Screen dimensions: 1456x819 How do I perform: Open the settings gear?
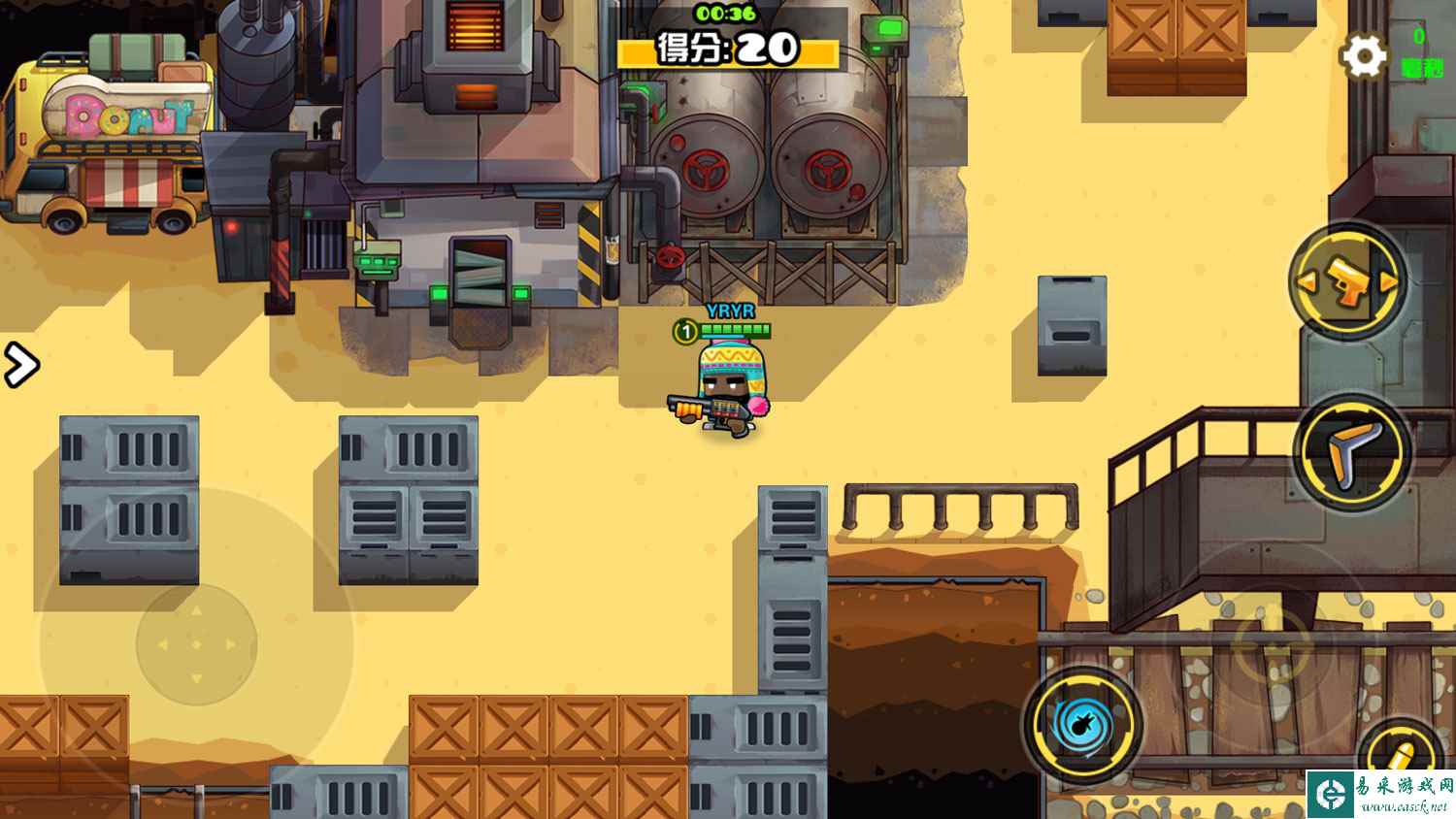point(1364,56)
